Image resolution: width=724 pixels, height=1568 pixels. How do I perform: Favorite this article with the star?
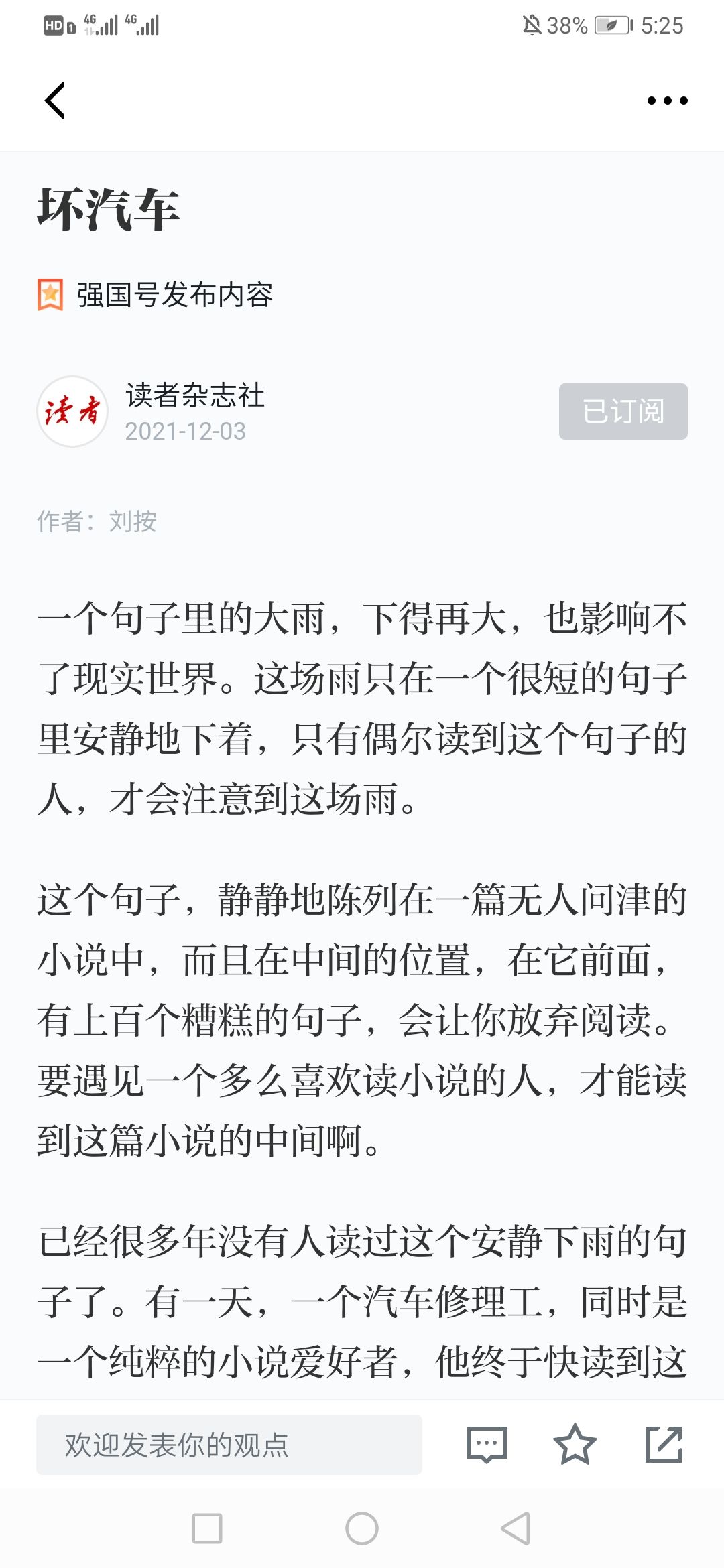575,1445
